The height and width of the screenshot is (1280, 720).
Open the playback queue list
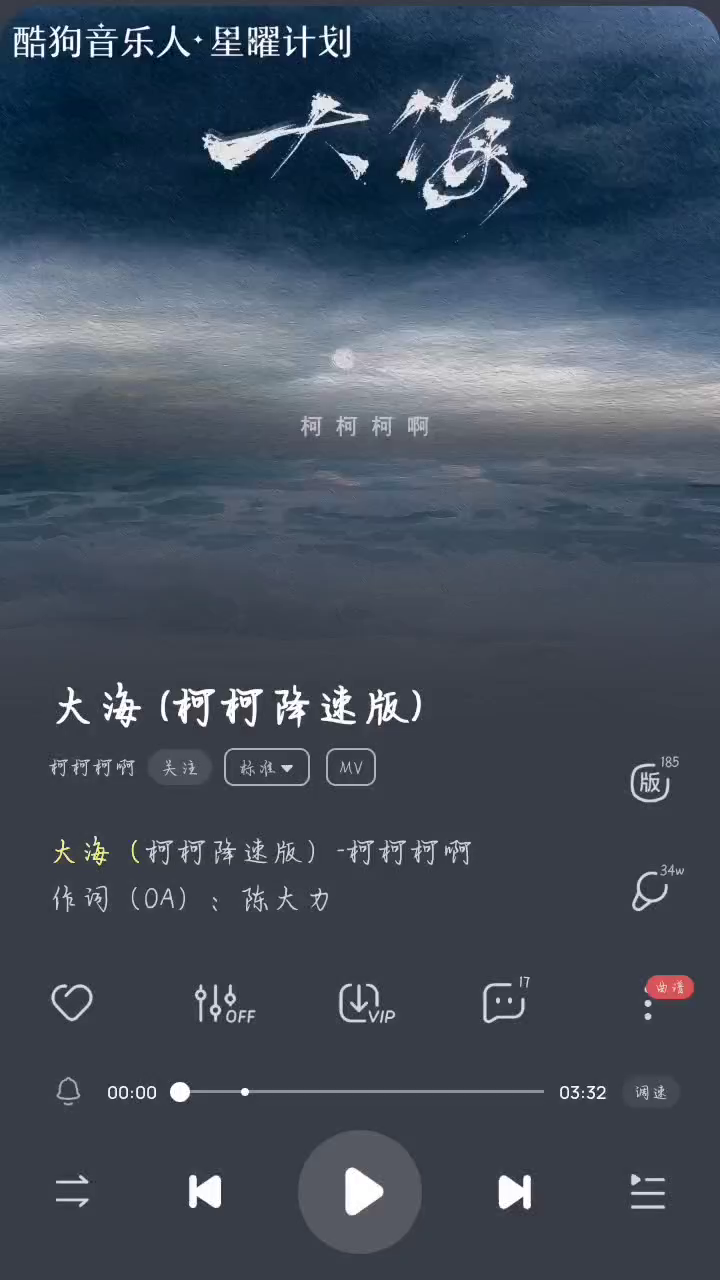[x=647, y=1191]
